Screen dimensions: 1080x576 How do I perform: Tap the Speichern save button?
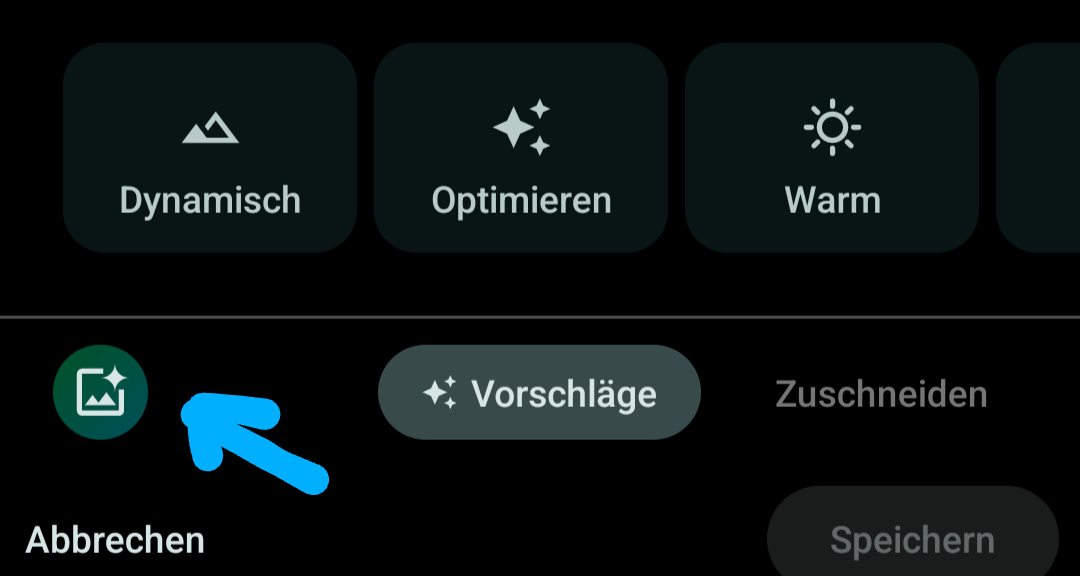pos(912,540)
